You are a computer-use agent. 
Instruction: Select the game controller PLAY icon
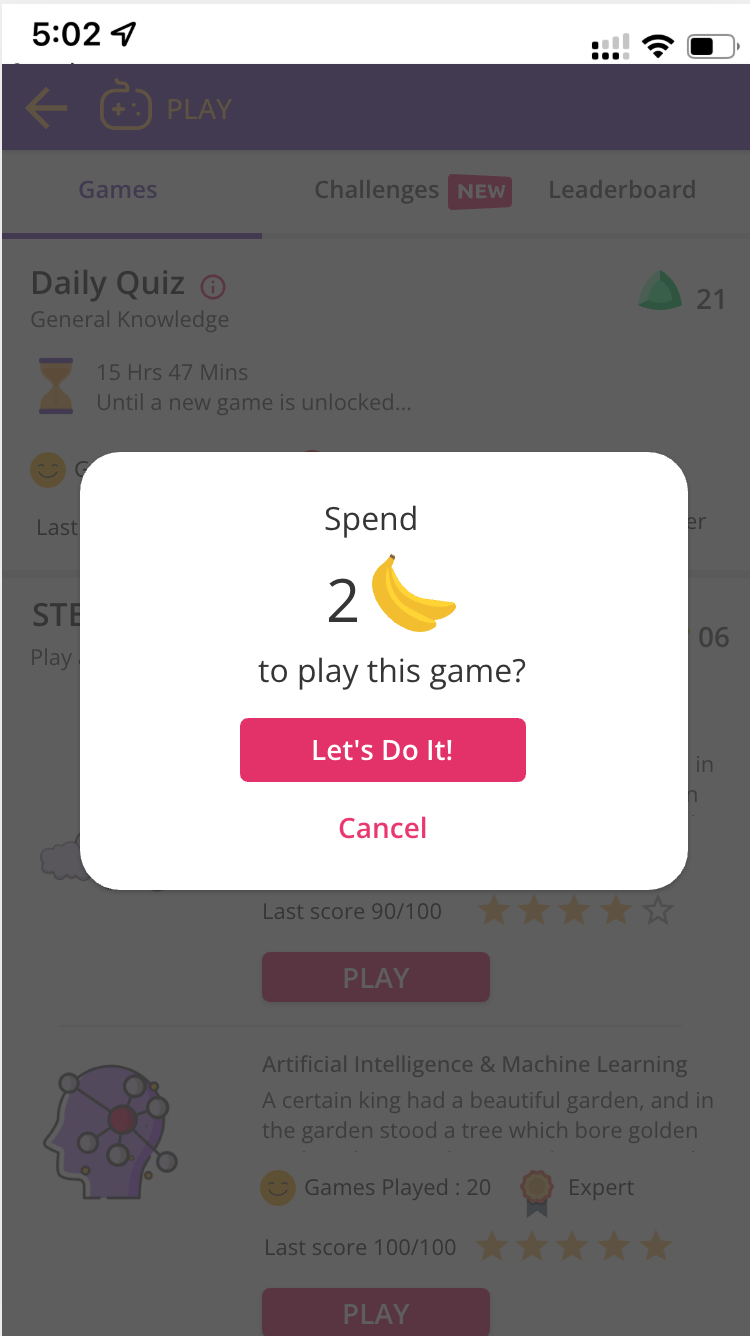124,105
